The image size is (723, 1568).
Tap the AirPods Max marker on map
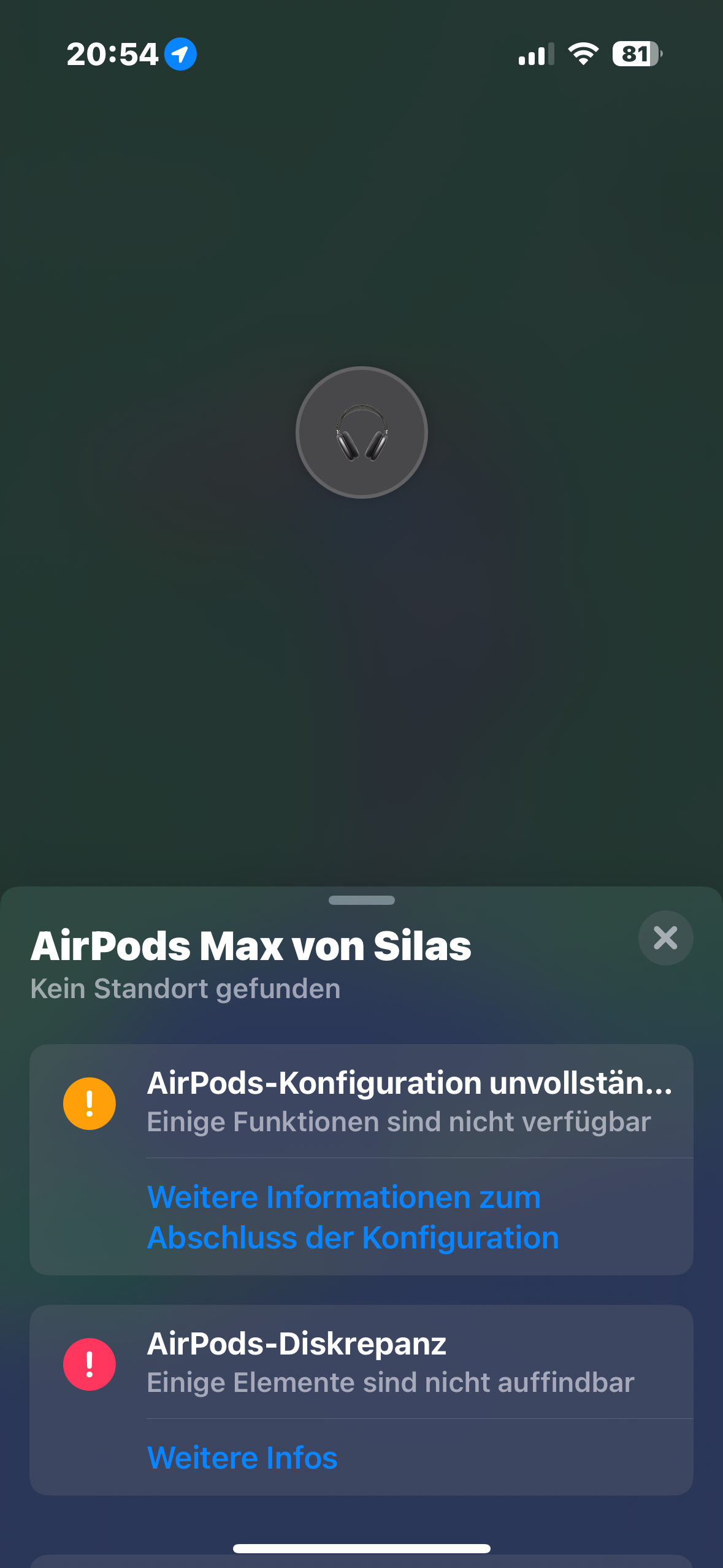coord(362,432)
